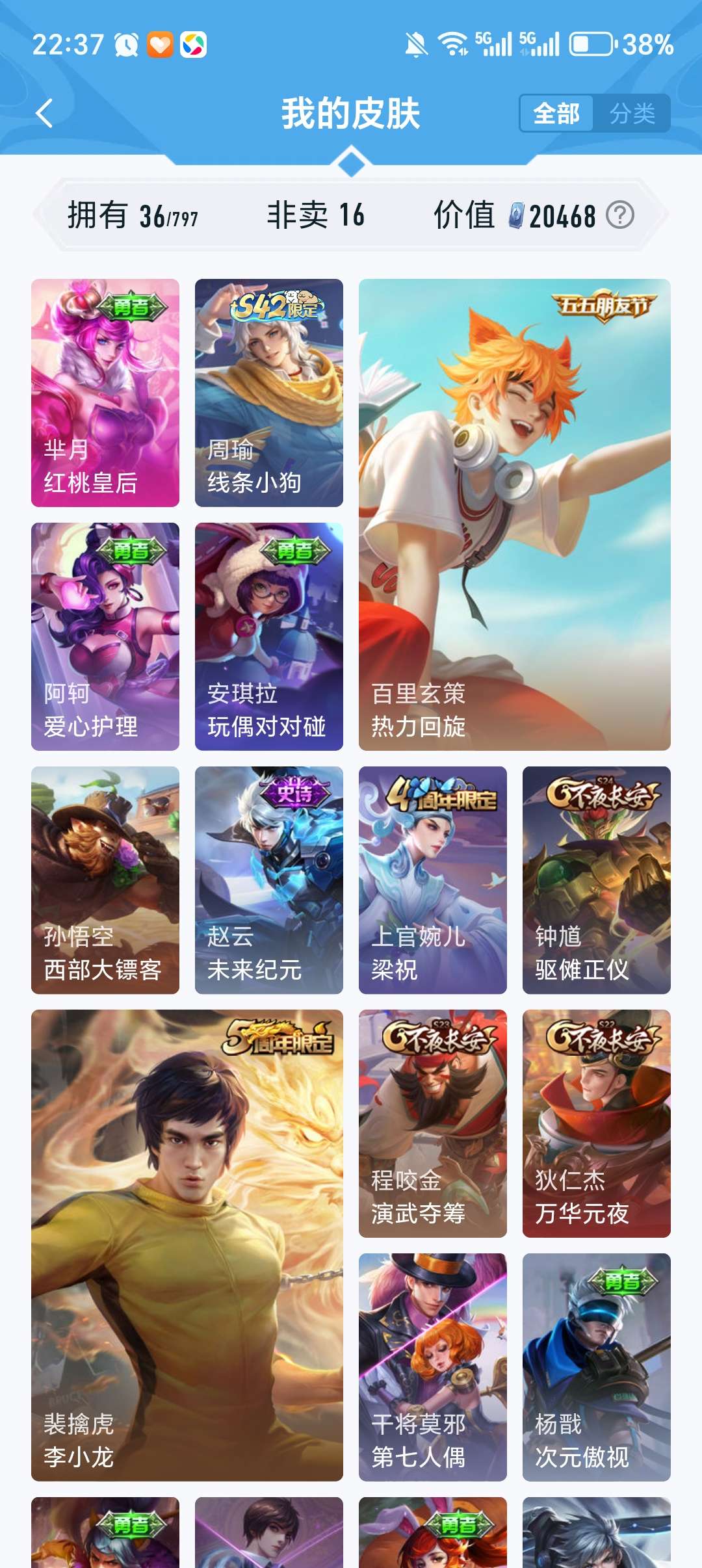View 裴擒虎 李小龙 skin

point(187,1246)
